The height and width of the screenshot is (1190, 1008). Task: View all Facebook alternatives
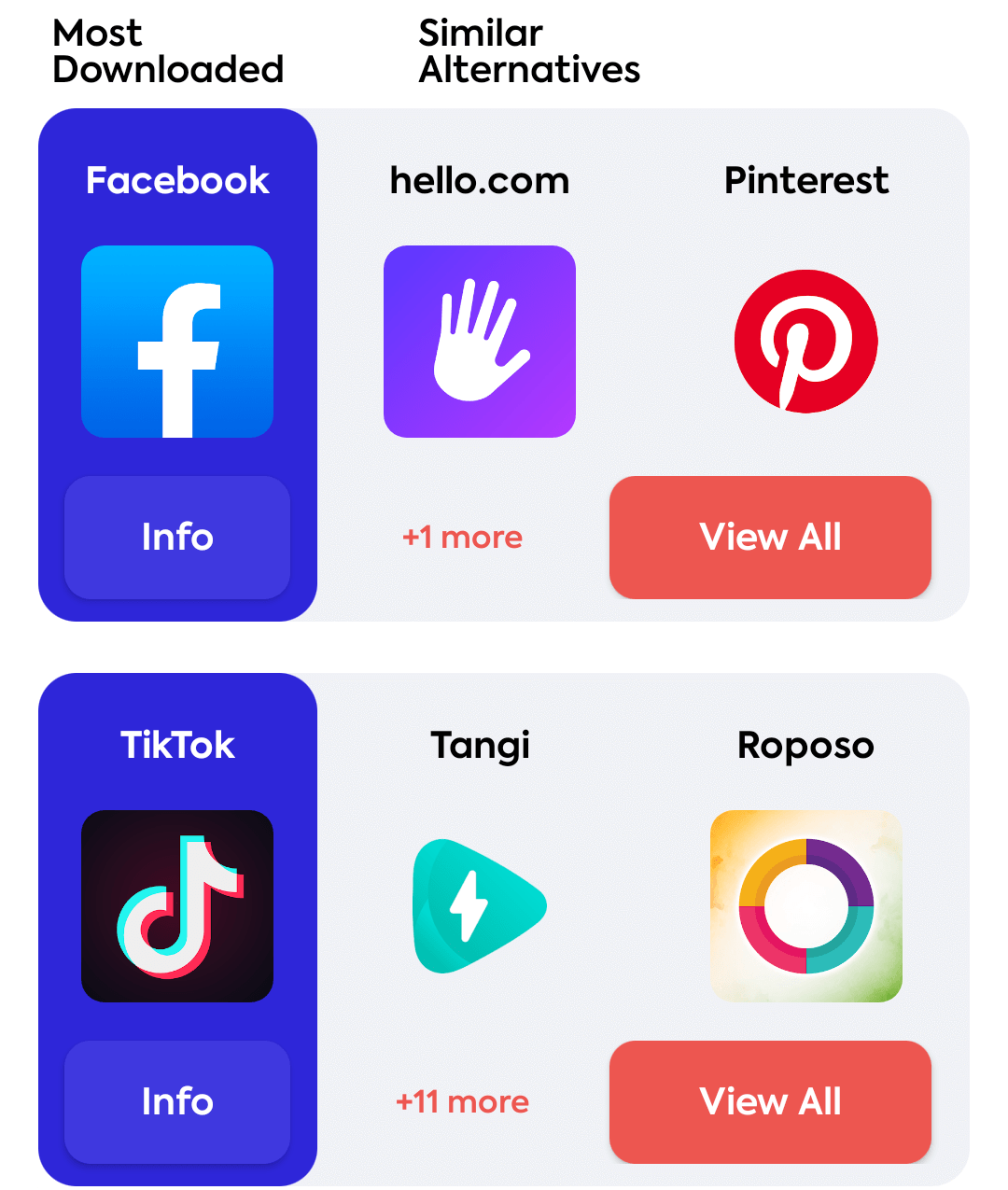[770, 538]
